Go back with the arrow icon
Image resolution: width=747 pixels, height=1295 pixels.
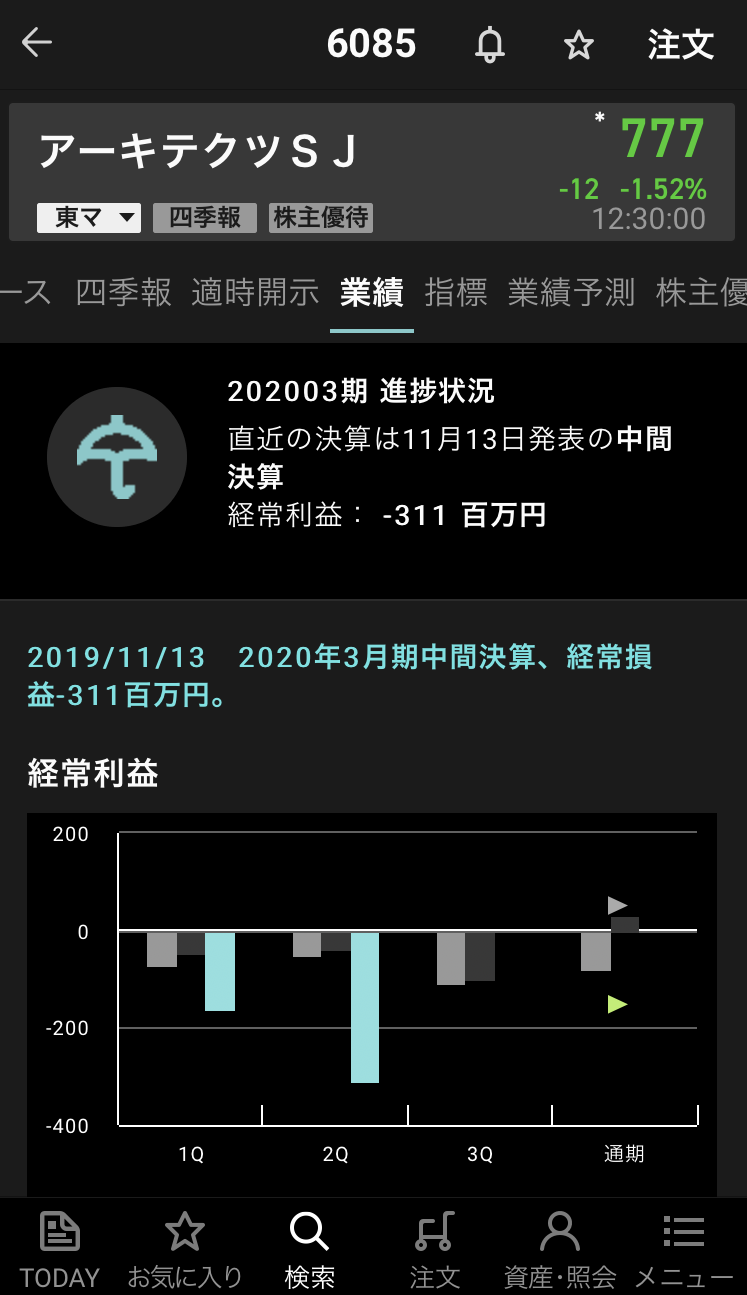coord(37,43)
